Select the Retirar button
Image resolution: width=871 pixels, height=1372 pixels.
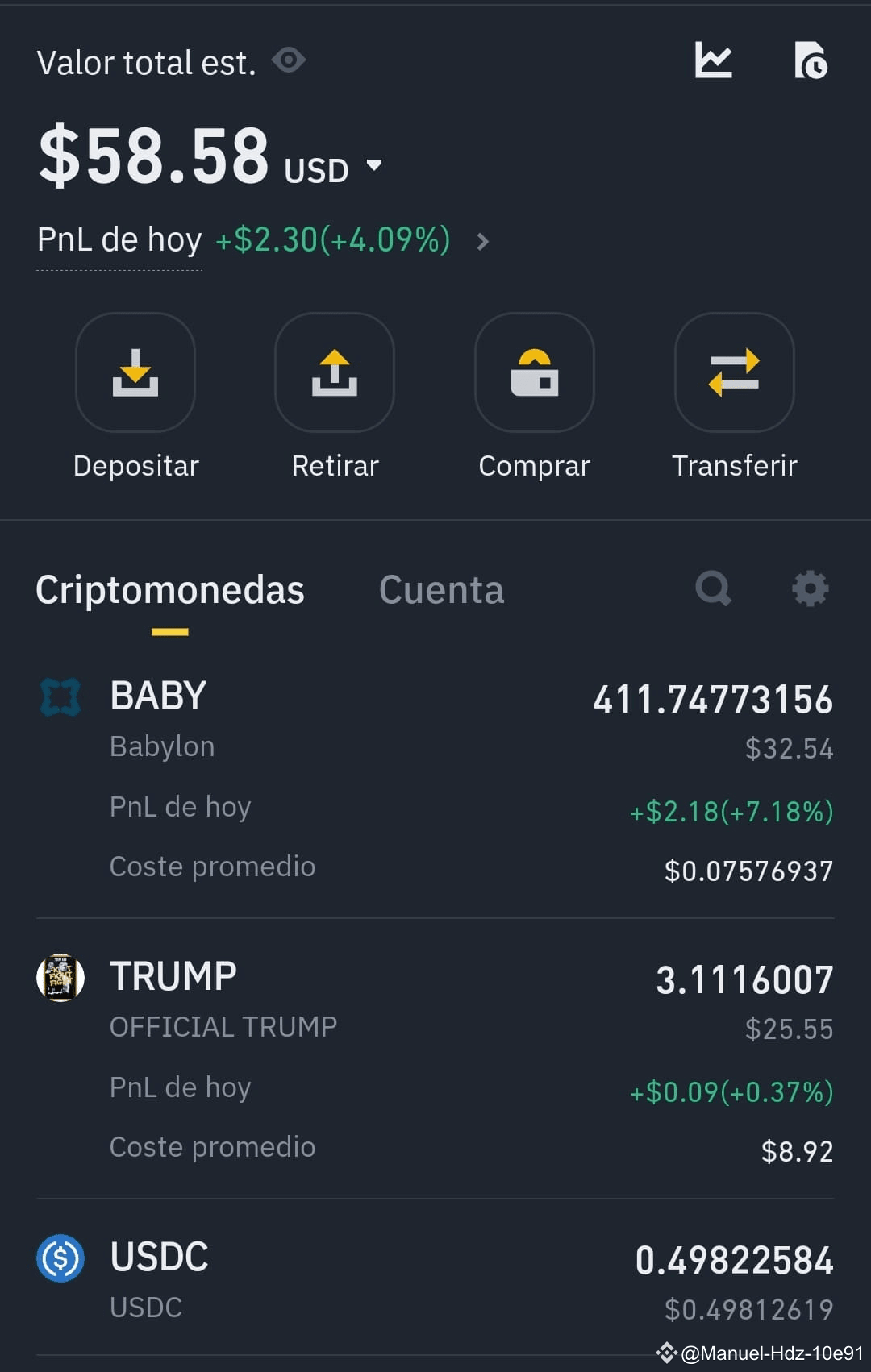click(335, 397)
